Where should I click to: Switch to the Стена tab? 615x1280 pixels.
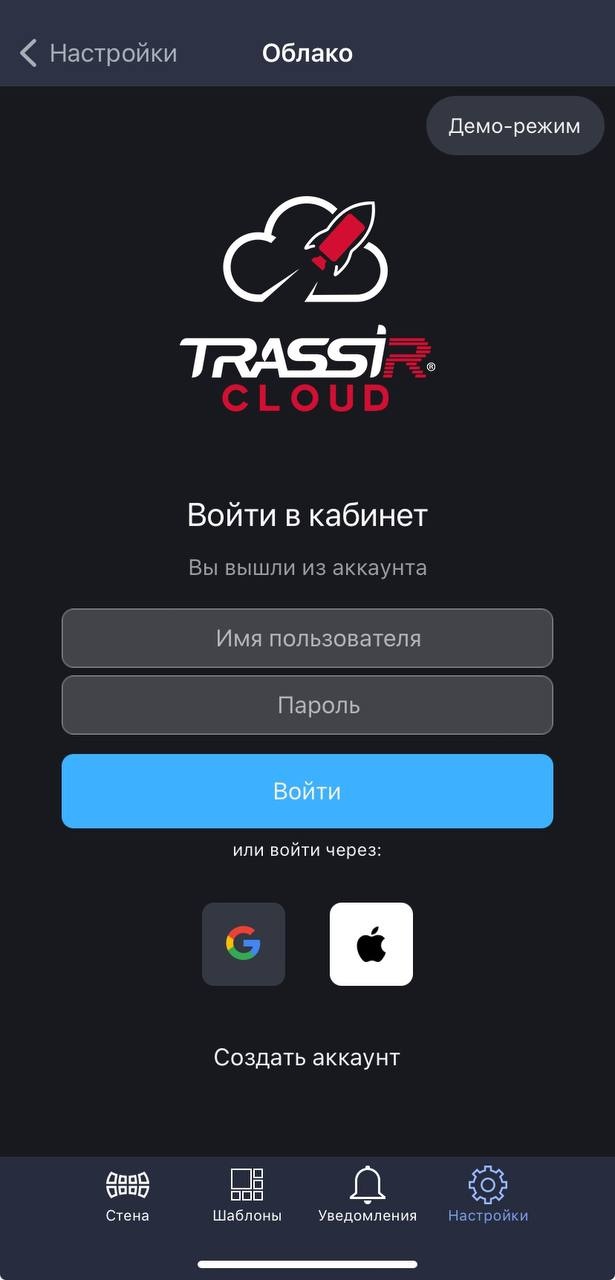click(127, 1195)
